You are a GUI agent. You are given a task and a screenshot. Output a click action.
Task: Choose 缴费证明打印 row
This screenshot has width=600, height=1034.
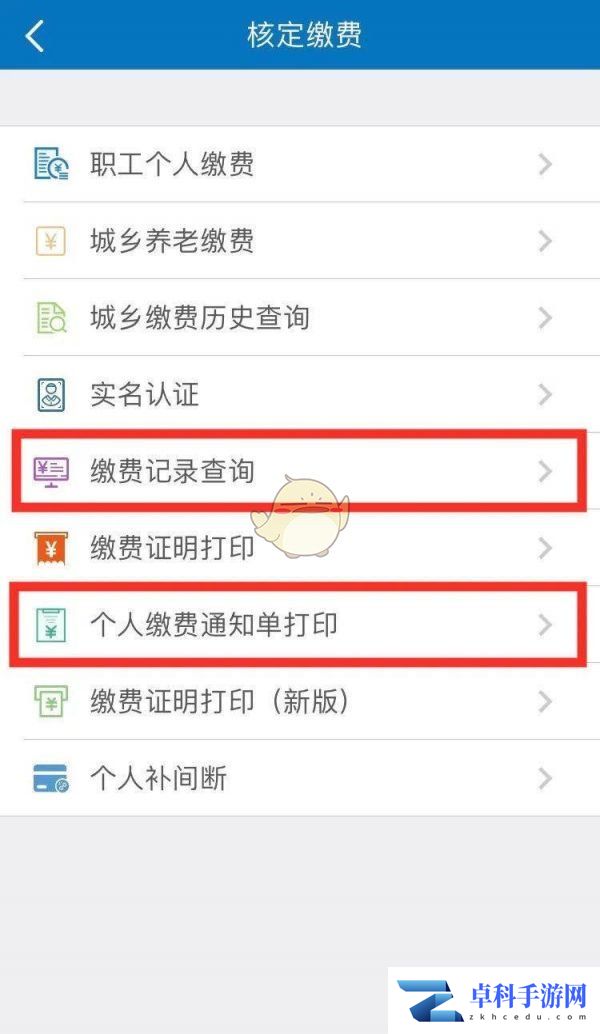click(x=172, y=548)
